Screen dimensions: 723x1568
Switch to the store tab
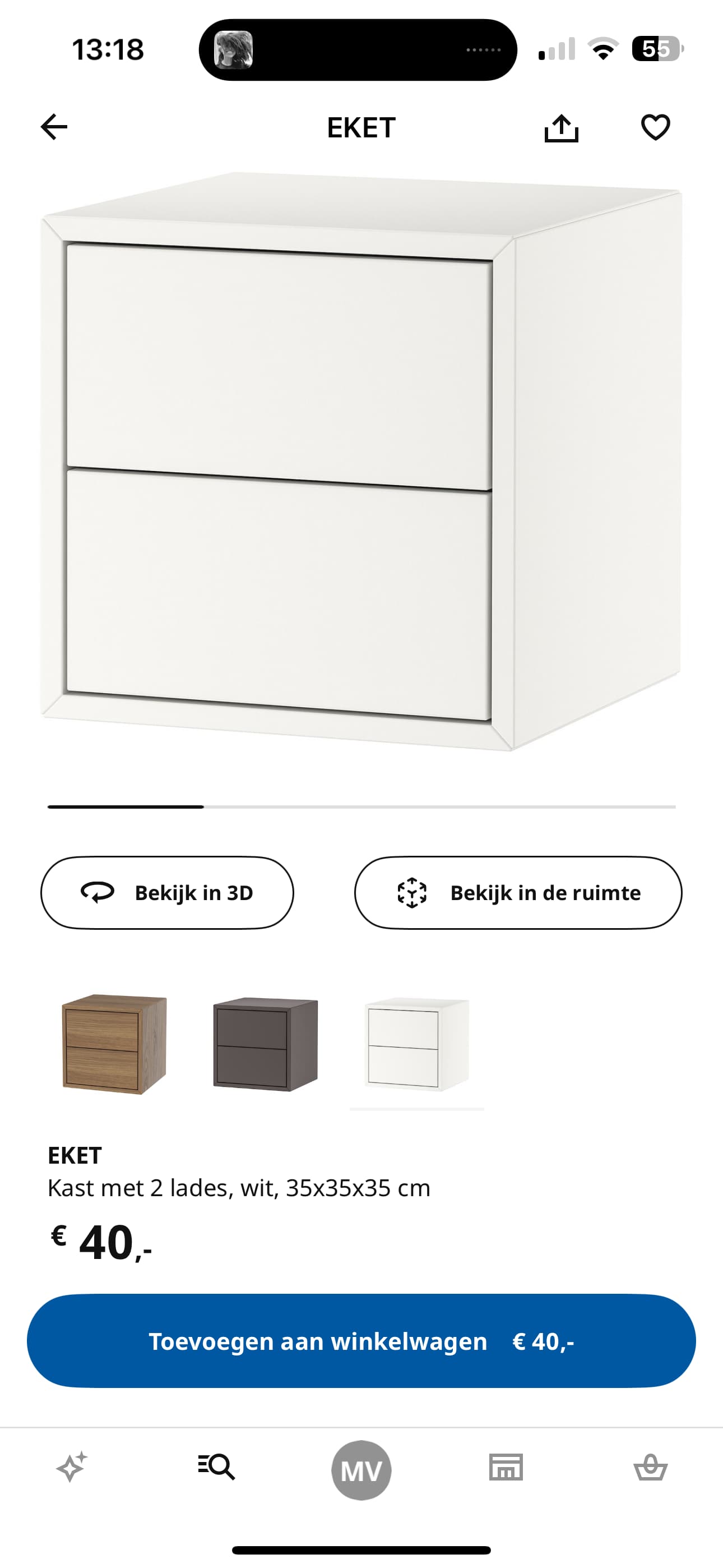tap(506, 1467)
